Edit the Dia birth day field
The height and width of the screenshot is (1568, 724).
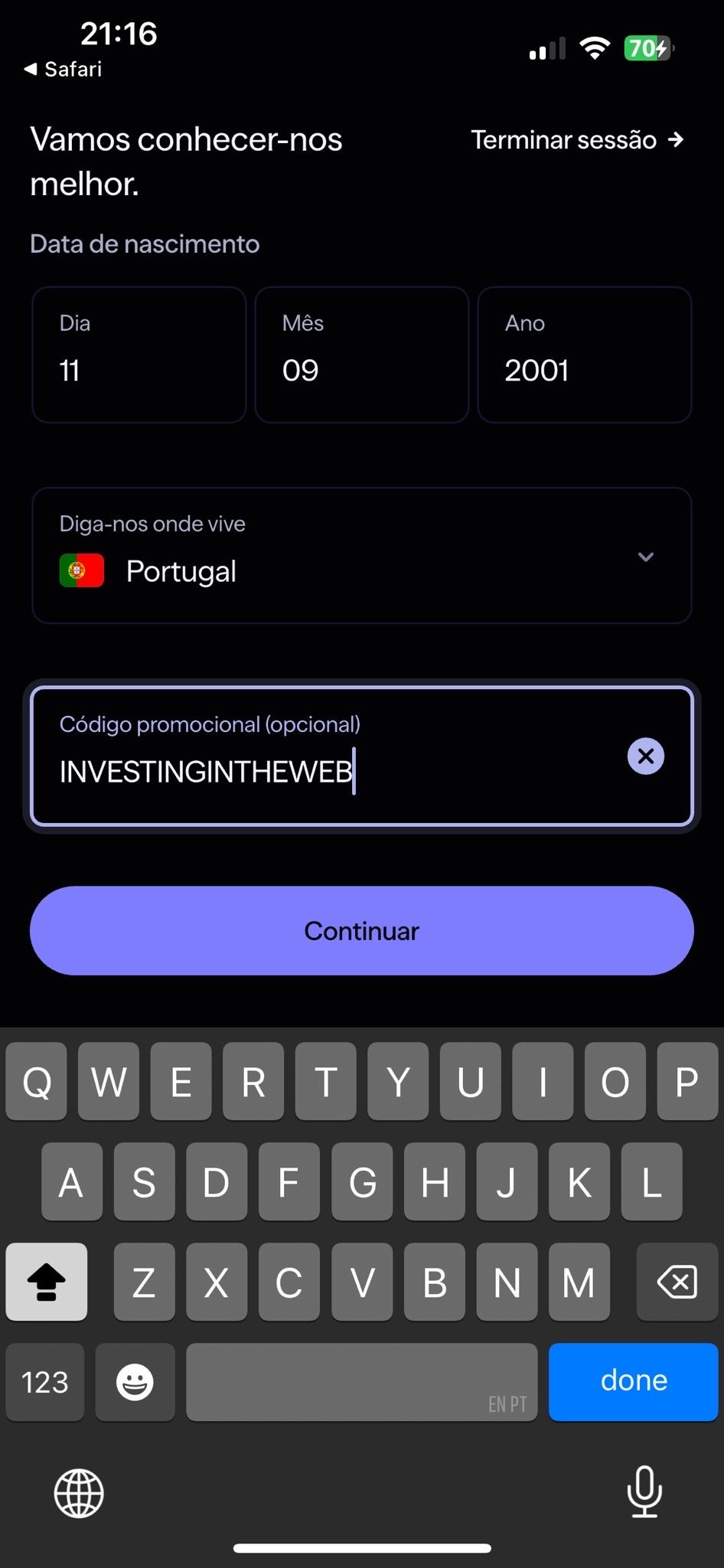139,354
